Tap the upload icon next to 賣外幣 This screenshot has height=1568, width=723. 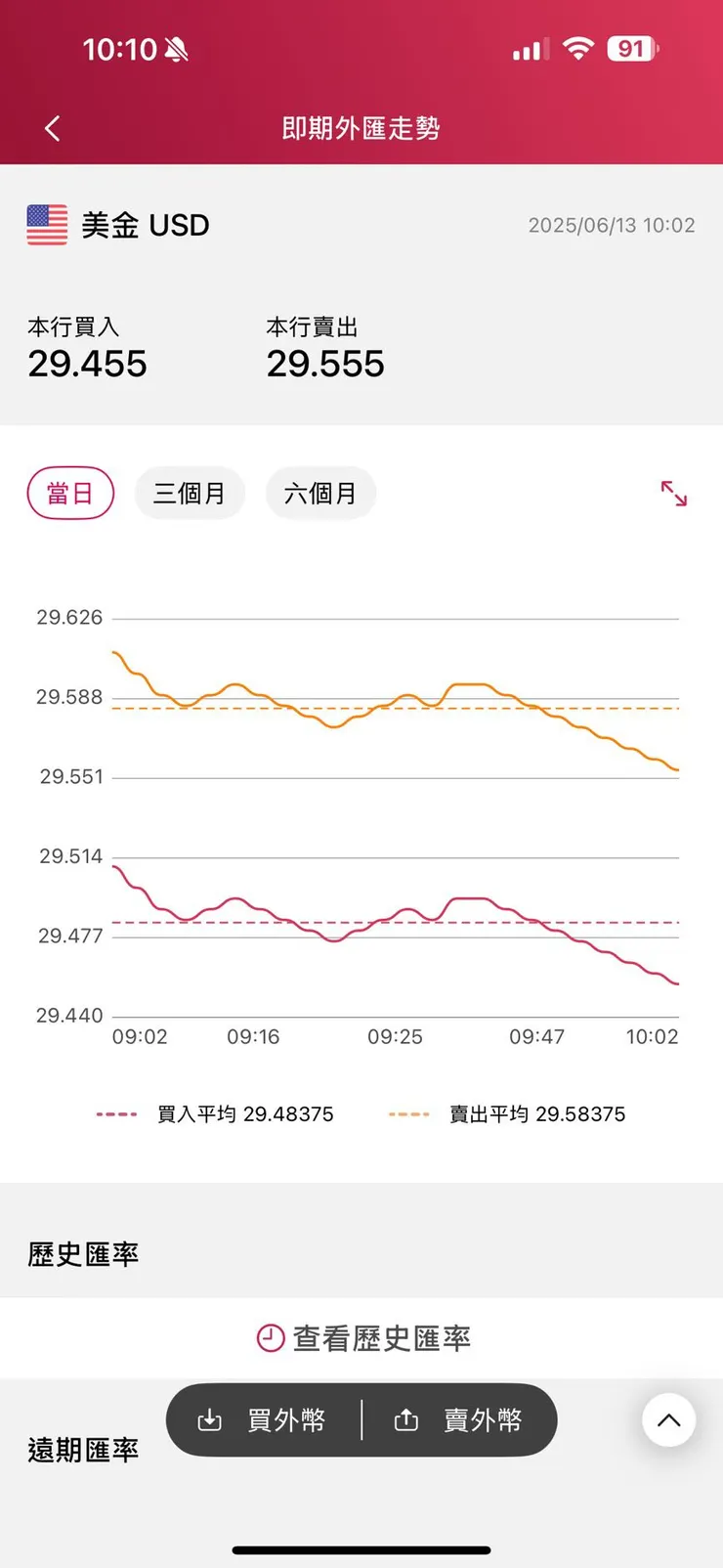tap(405, 1420)
